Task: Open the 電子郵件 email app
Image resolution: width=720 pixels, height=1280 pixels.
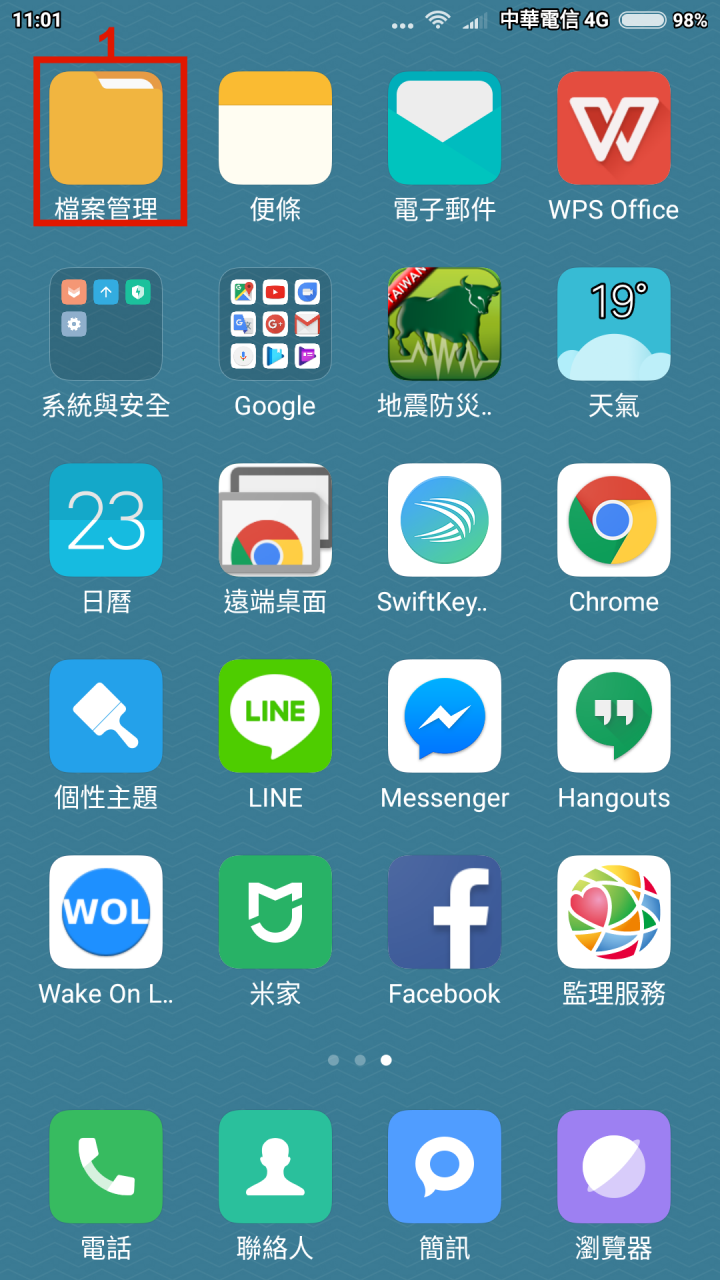Action: [x=444, y=128]
